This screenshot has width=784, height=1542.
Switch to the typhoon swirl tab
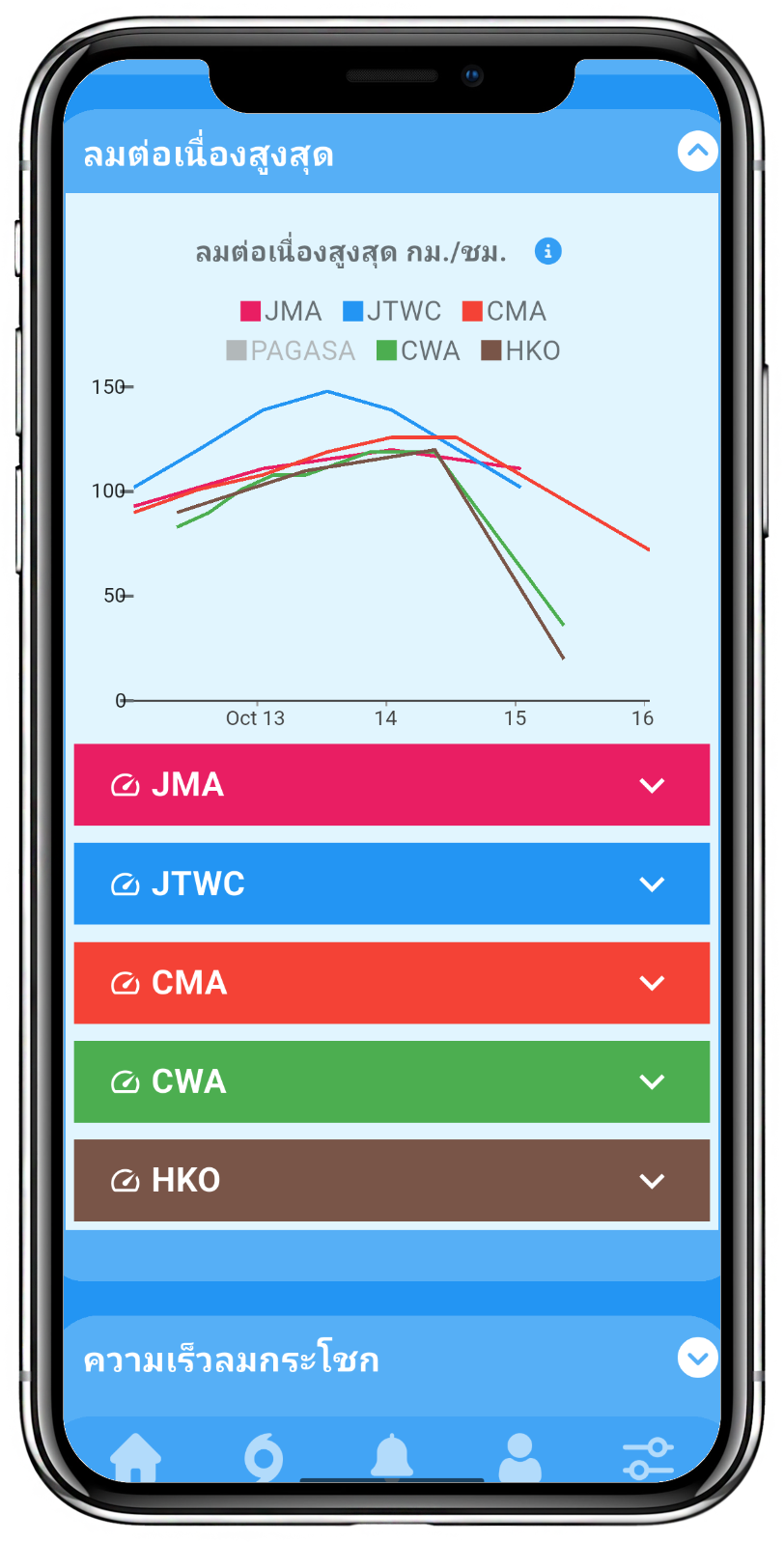point(263,1457)
